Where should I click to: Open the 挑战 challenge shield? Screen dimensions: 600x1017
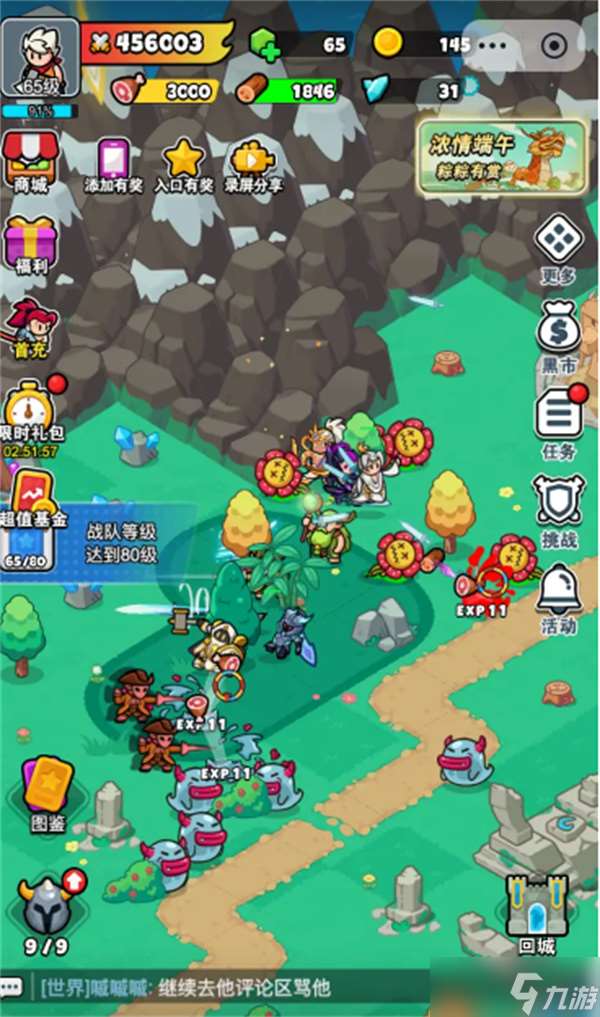coord(557,507)
